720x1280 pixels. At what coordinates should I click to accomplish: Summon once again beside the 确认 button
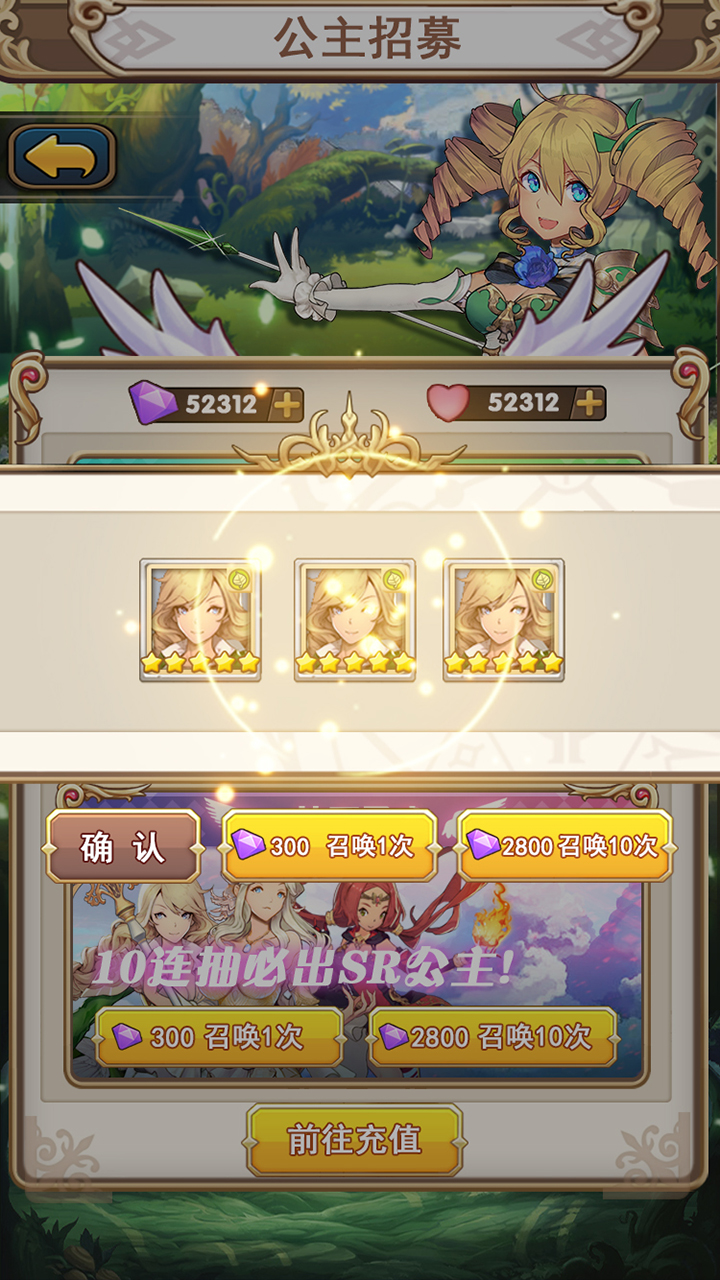330,846
